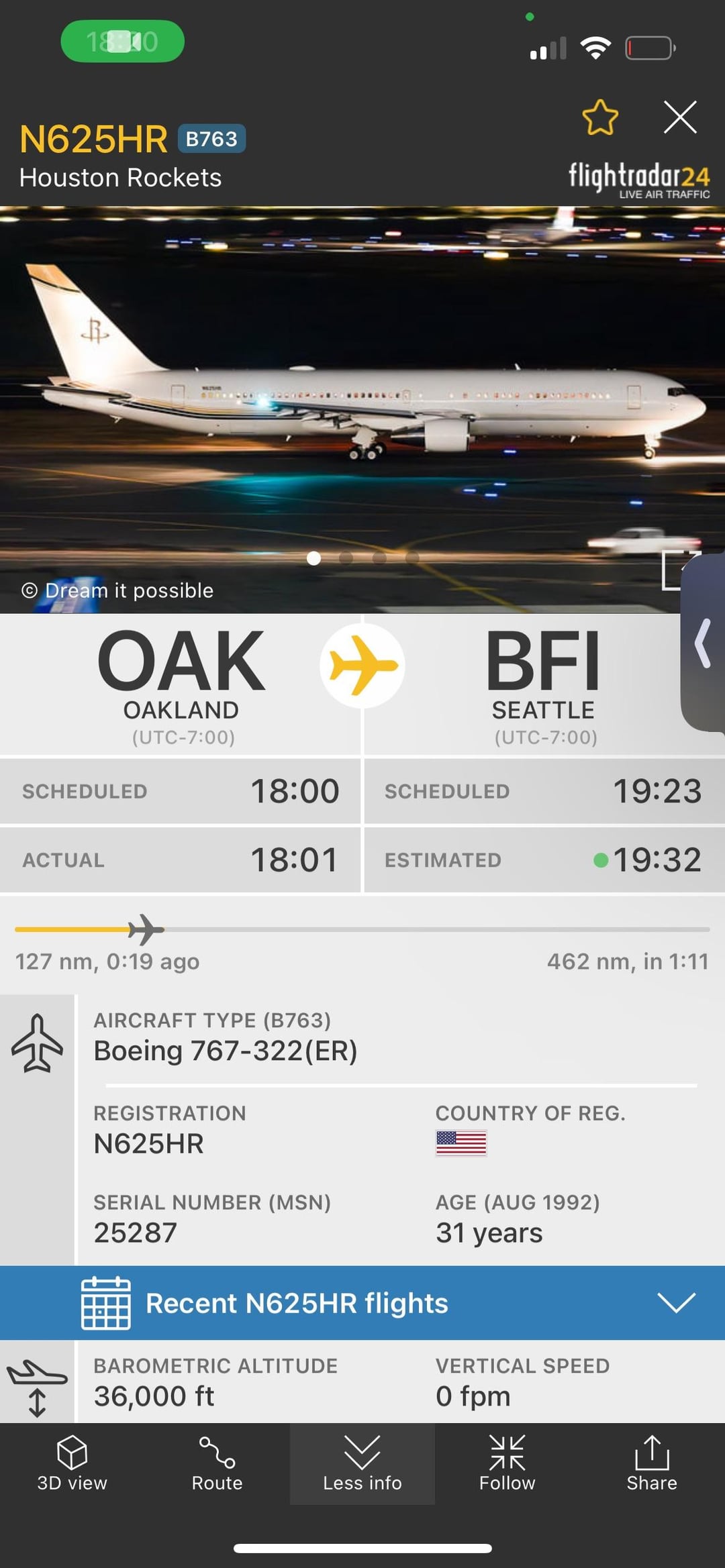The width and height of the screenshot is (725, 1568).
Task: Close the flight details panel
Action: tap(680, 117)
